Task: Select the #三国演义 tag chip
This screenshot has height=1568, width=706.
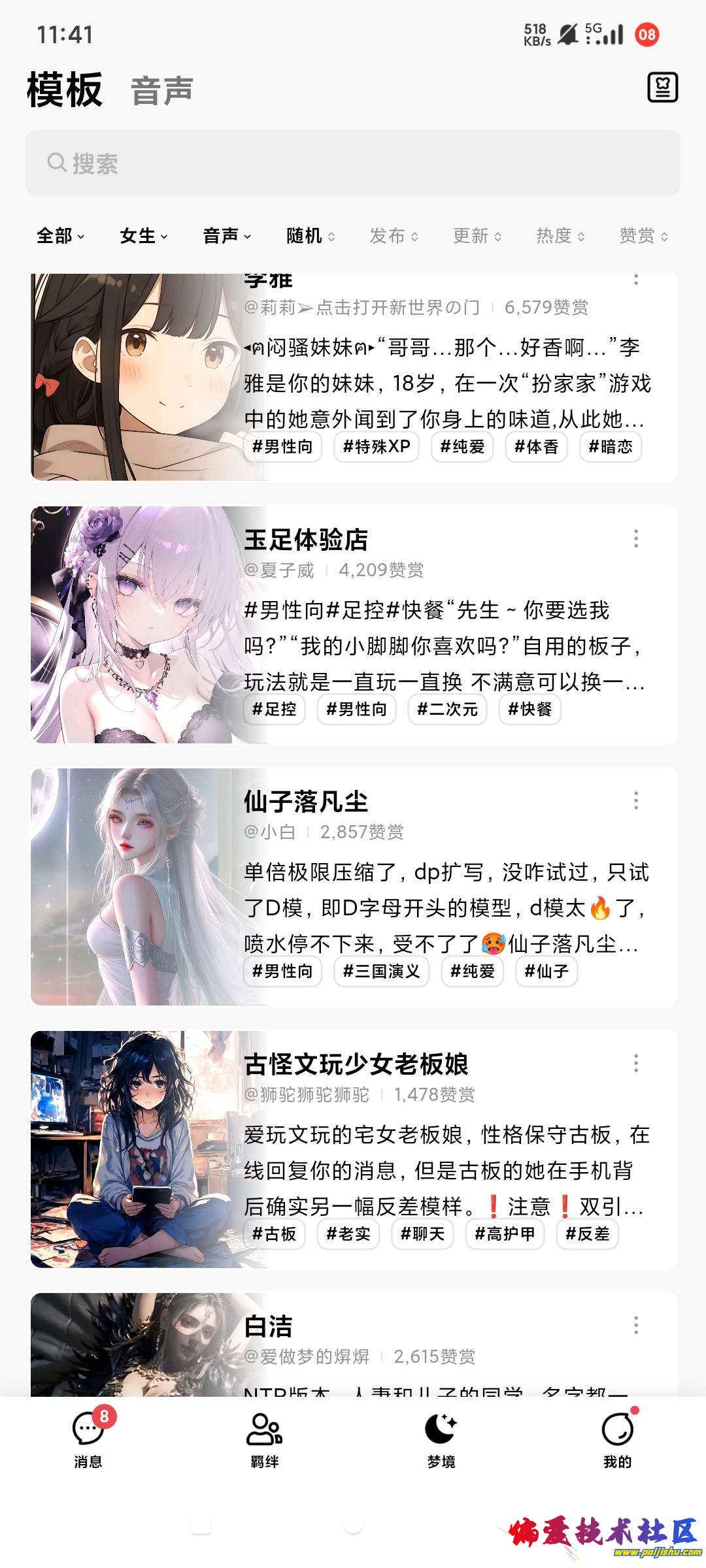Action: (x=381, y=972)
